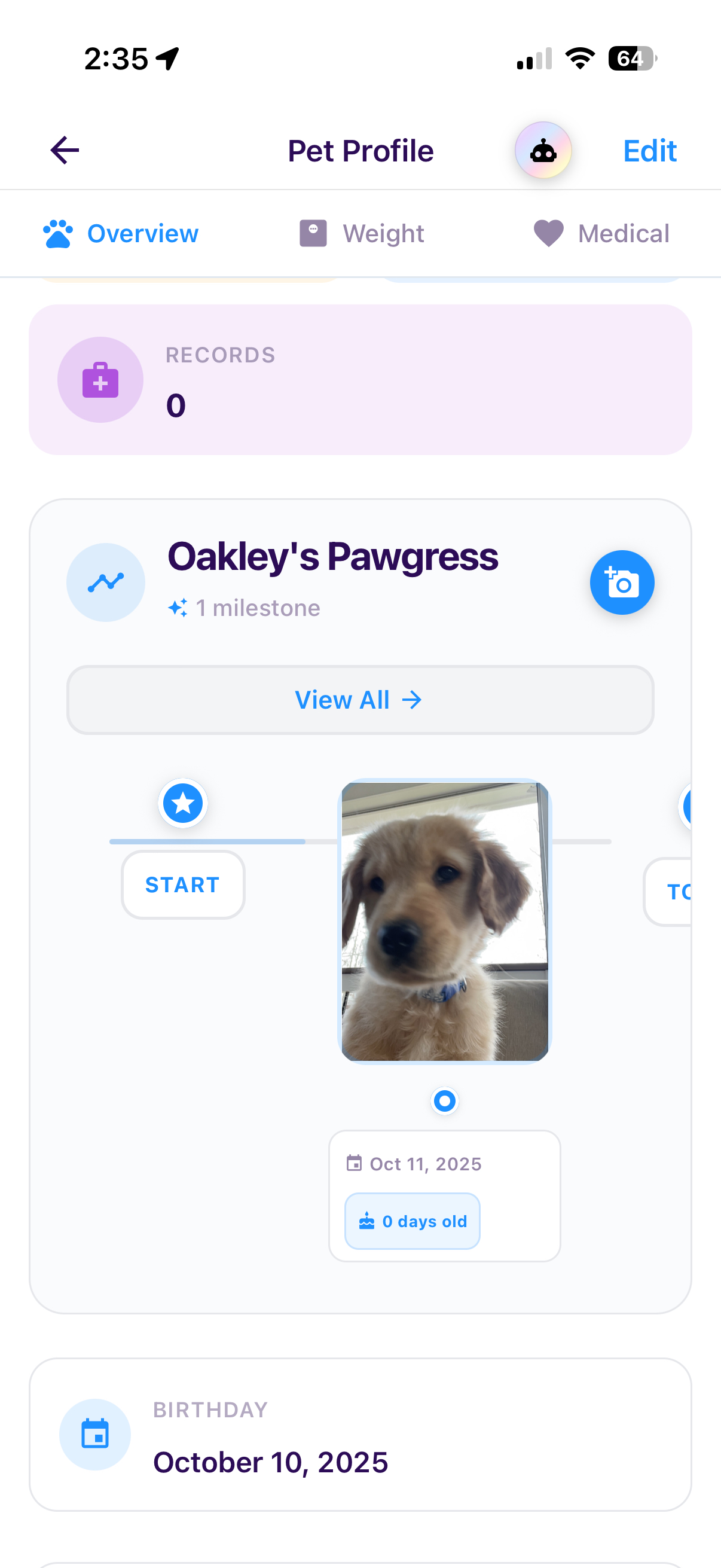Open the Birthday card
The height and width of the screenshot is (1568, 721).
coord(360,1434)
